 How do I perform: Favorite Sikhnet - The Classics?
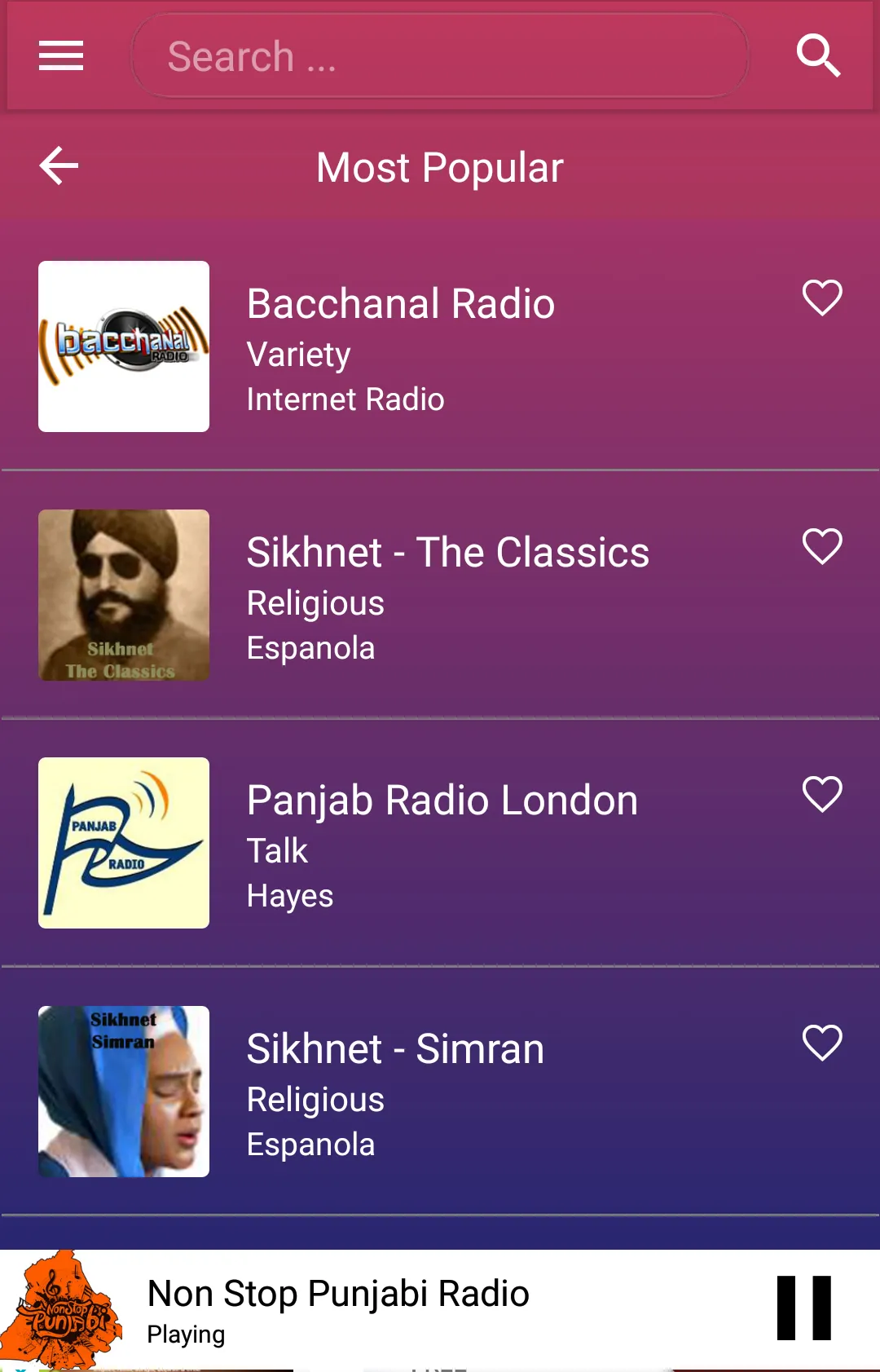(x=822, y=545)
